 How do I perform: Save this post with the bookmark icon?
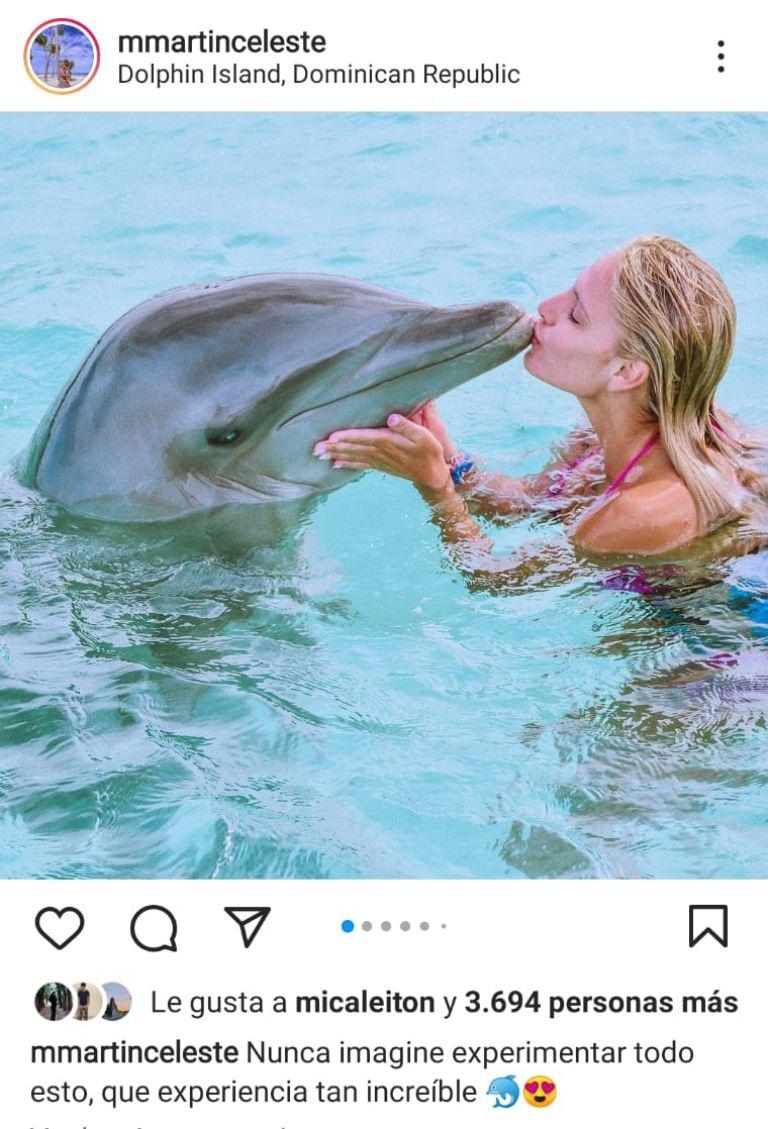[707, 926]
